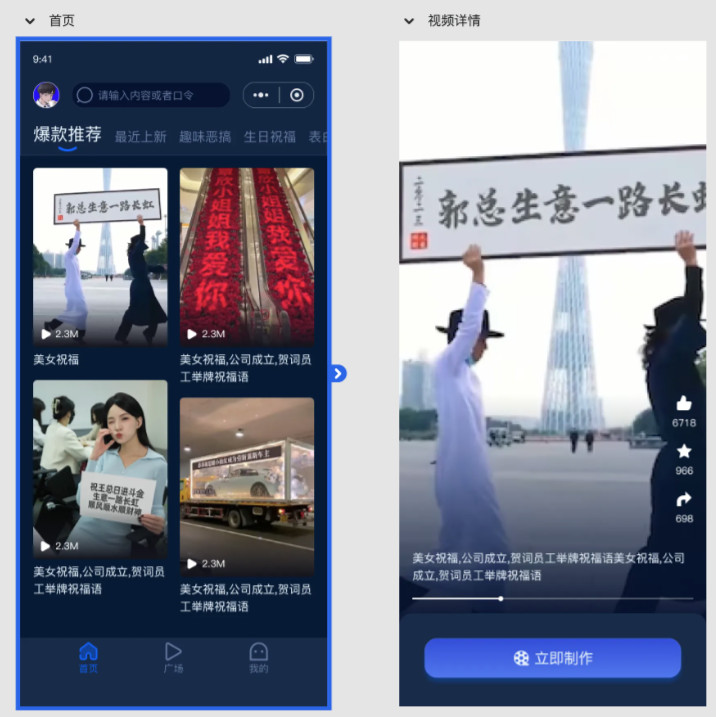The width and height of the screenshot is (716, 717).
Task: Switch to the 趣味恶搞 tab
Action: click(205, 137)
